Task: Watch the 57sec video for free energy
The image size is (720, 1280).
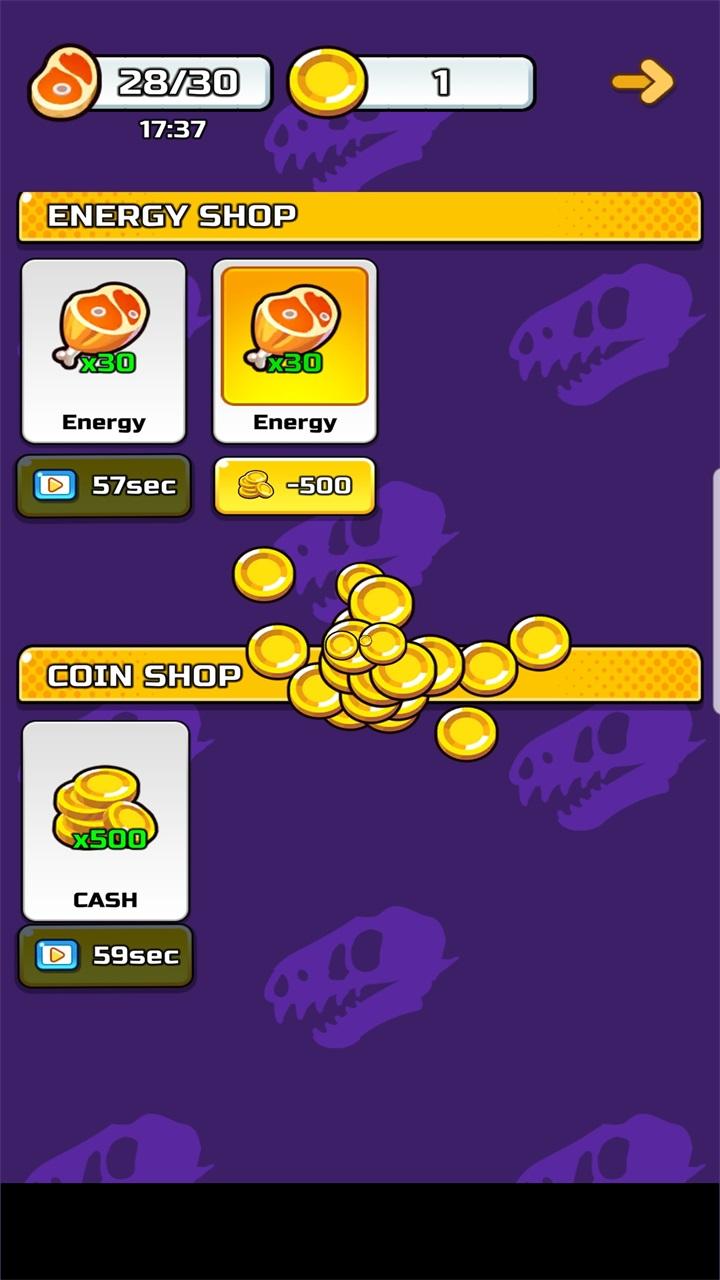Action: (104, 486)
